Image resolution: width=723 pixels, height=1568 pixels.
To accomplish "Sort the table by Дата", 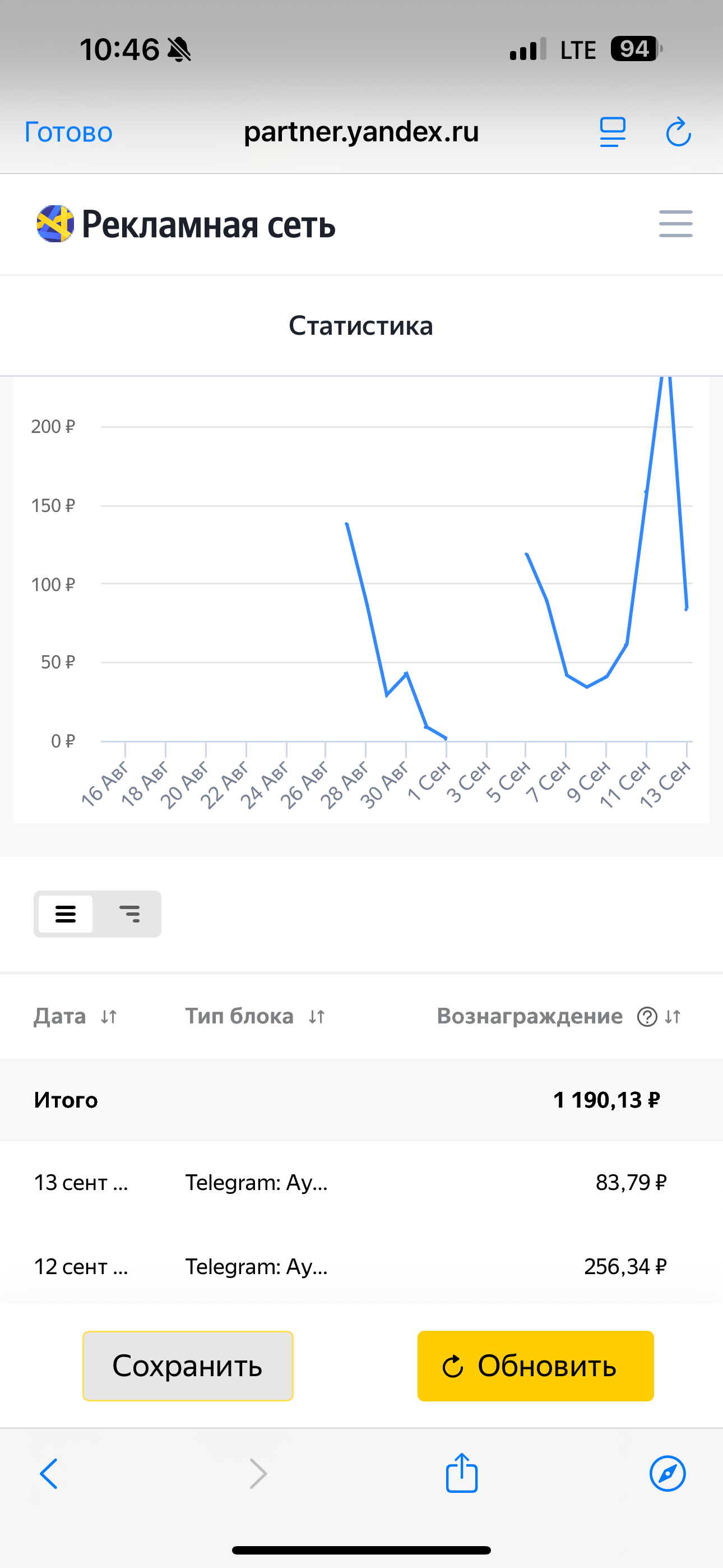I will click(108, 1017).
